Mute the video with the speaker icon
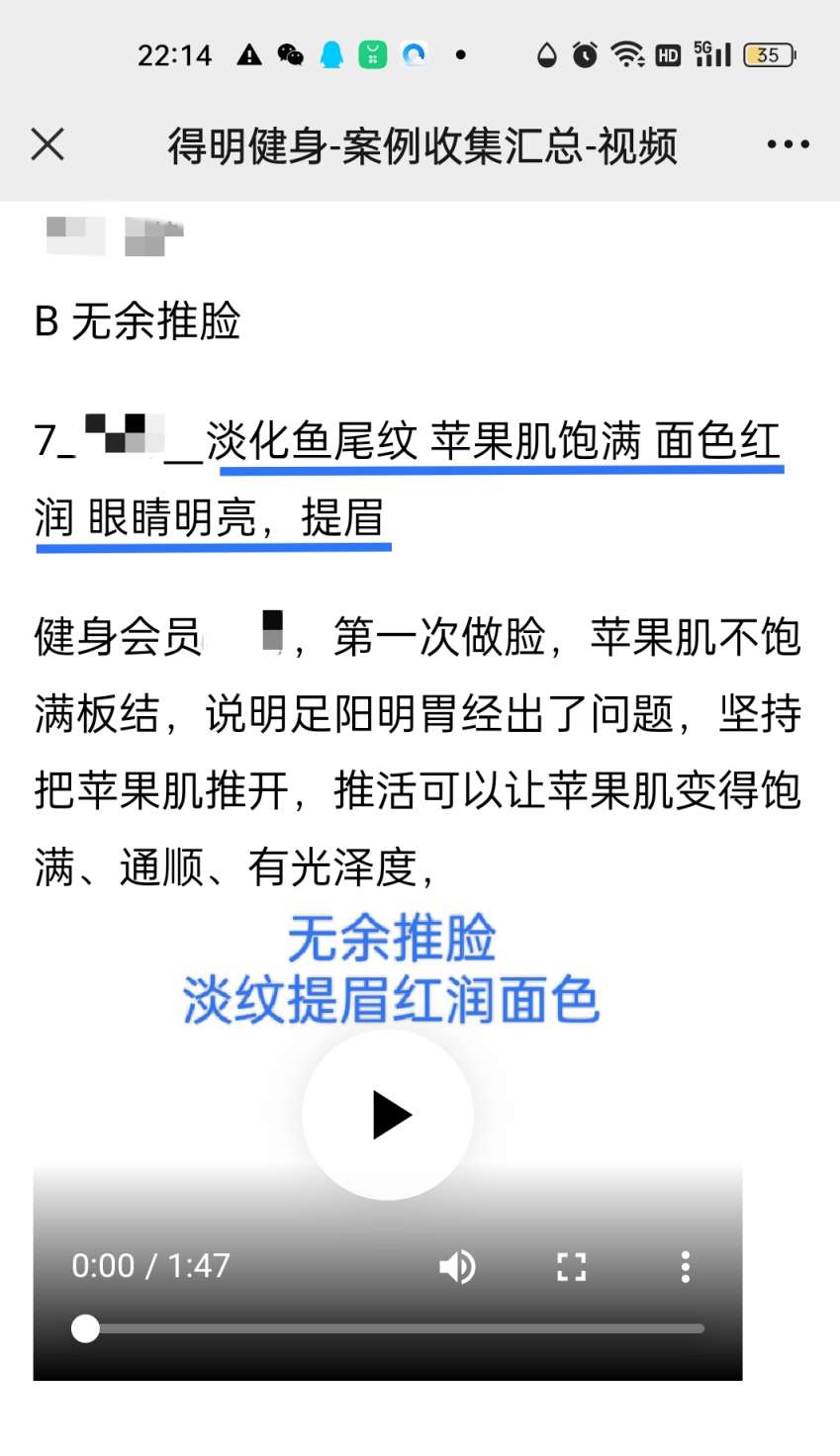Screen dimensions: 840x1456 coord(457,1266)
